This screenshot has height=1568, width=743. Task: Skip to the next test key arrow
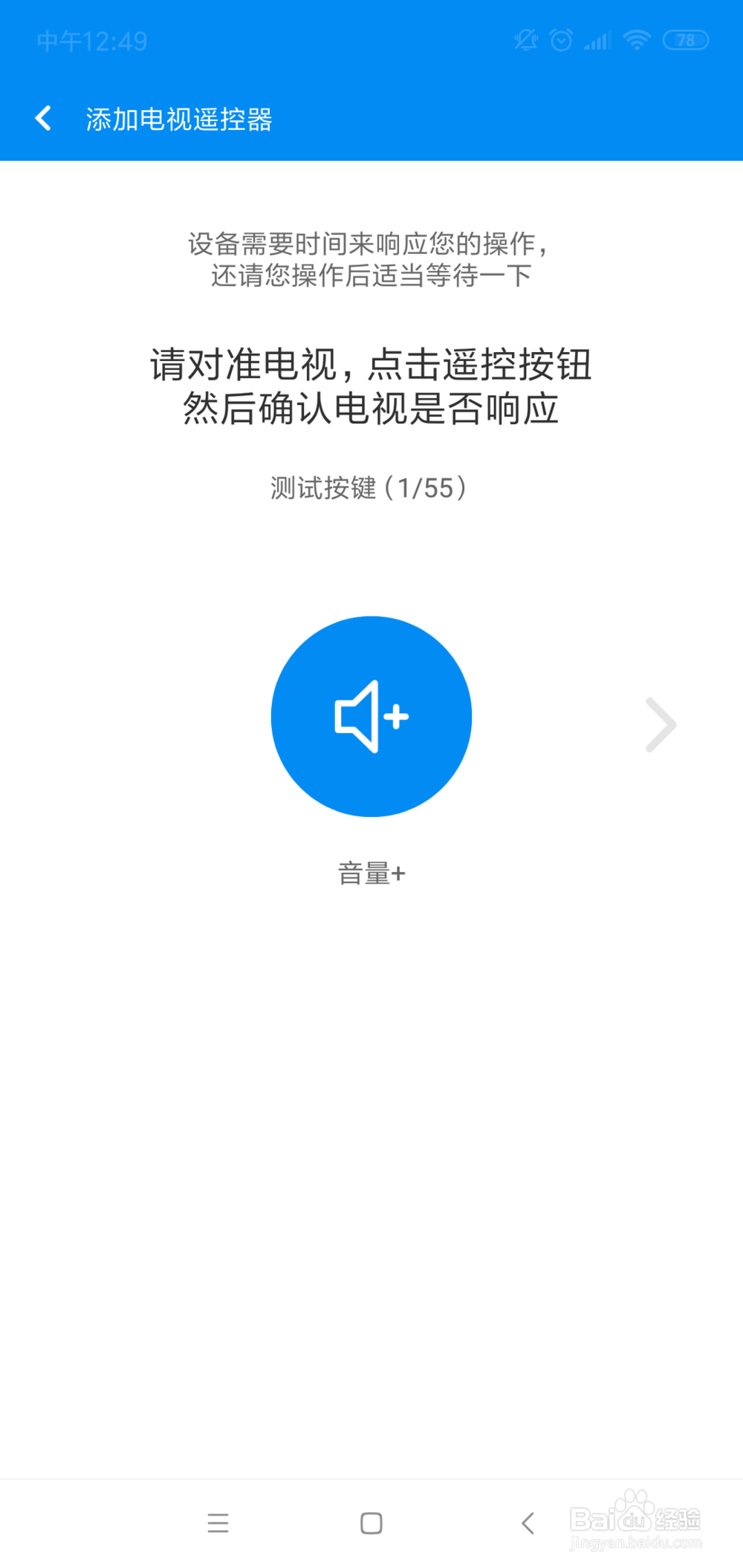[x=661, y=724]
